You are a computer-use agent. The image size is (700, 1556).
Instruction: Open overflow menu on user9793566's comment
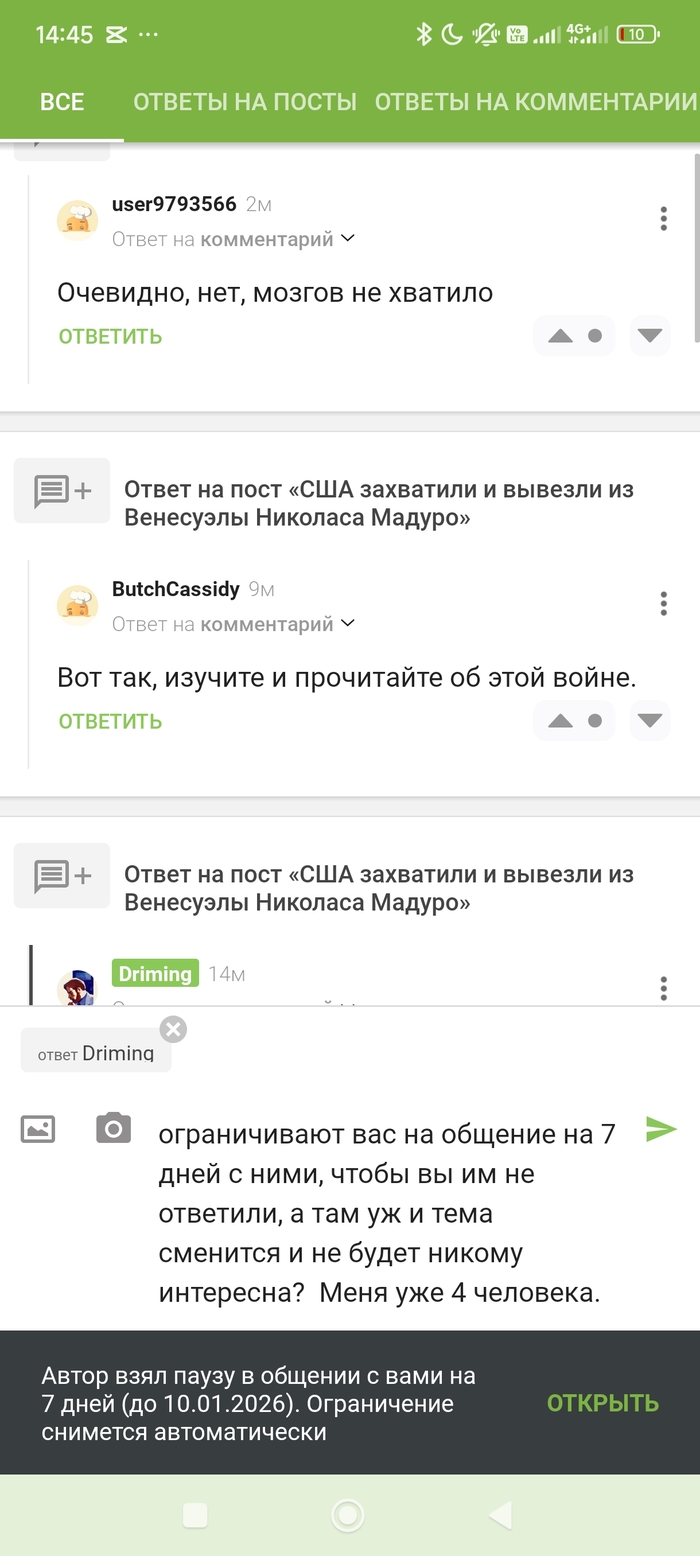(x=663, y=219)
